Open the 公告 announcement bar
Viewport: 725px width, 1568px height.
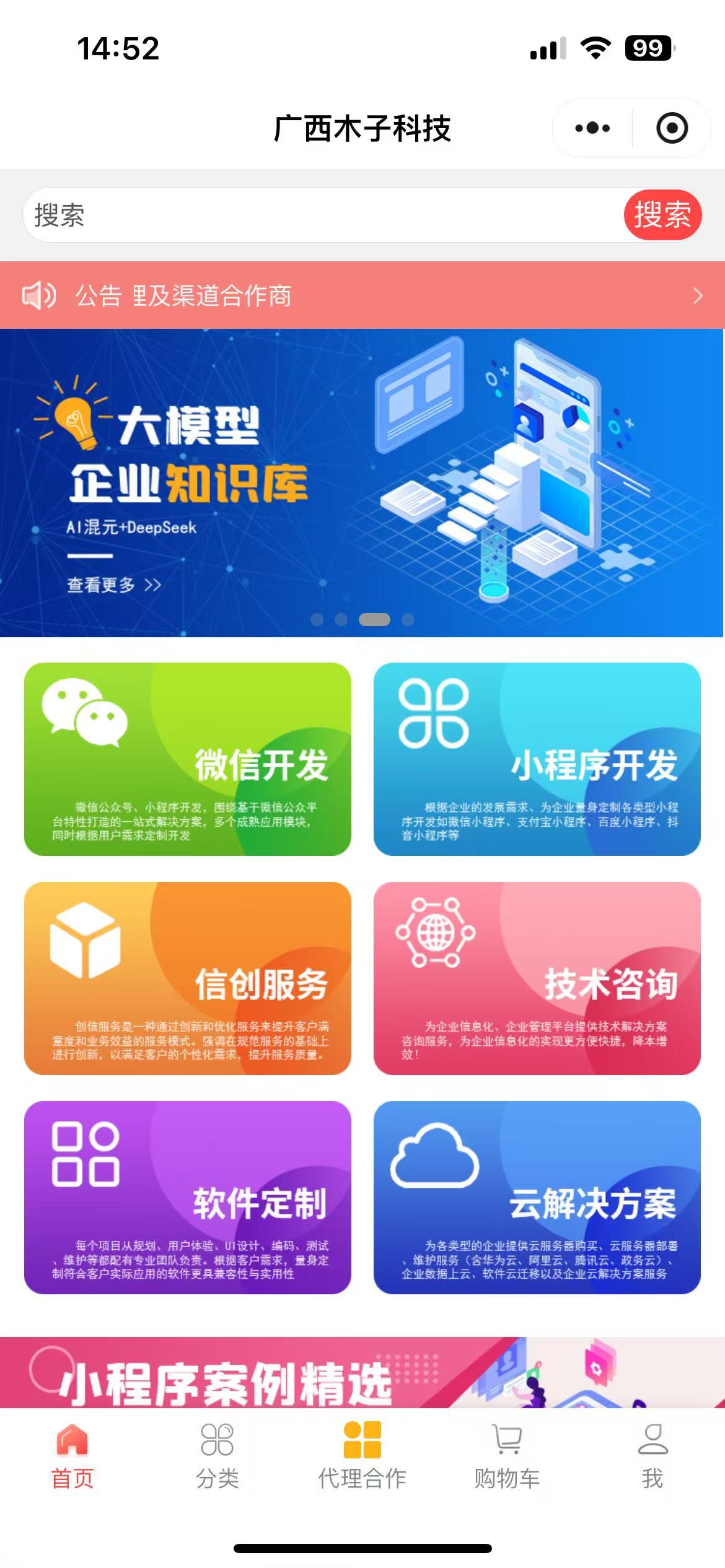point(362,295)
